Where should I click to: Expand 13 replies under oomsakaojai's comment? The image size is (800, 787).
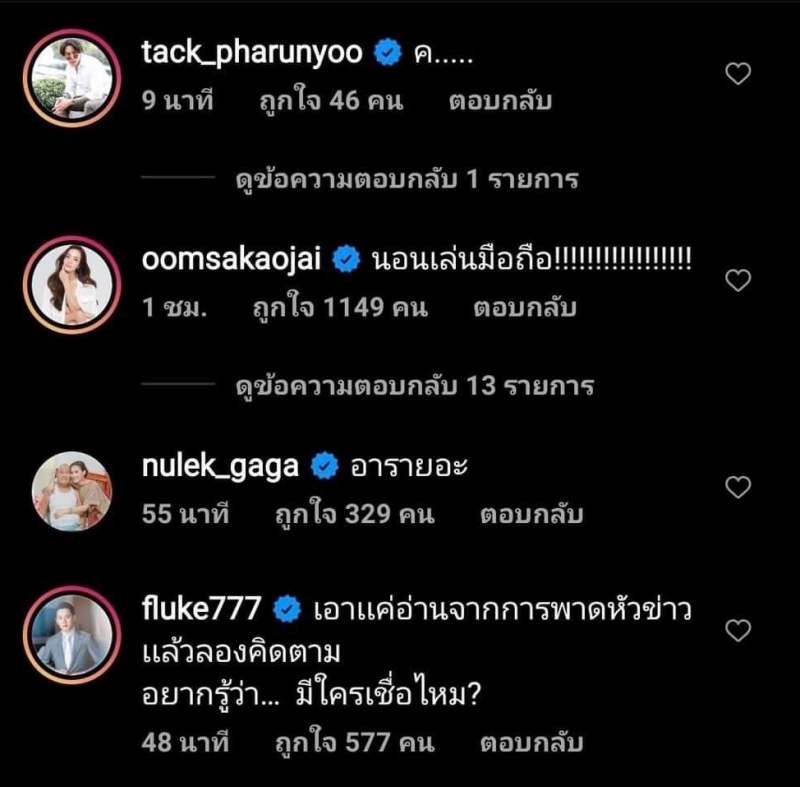[x=415, y=385]
